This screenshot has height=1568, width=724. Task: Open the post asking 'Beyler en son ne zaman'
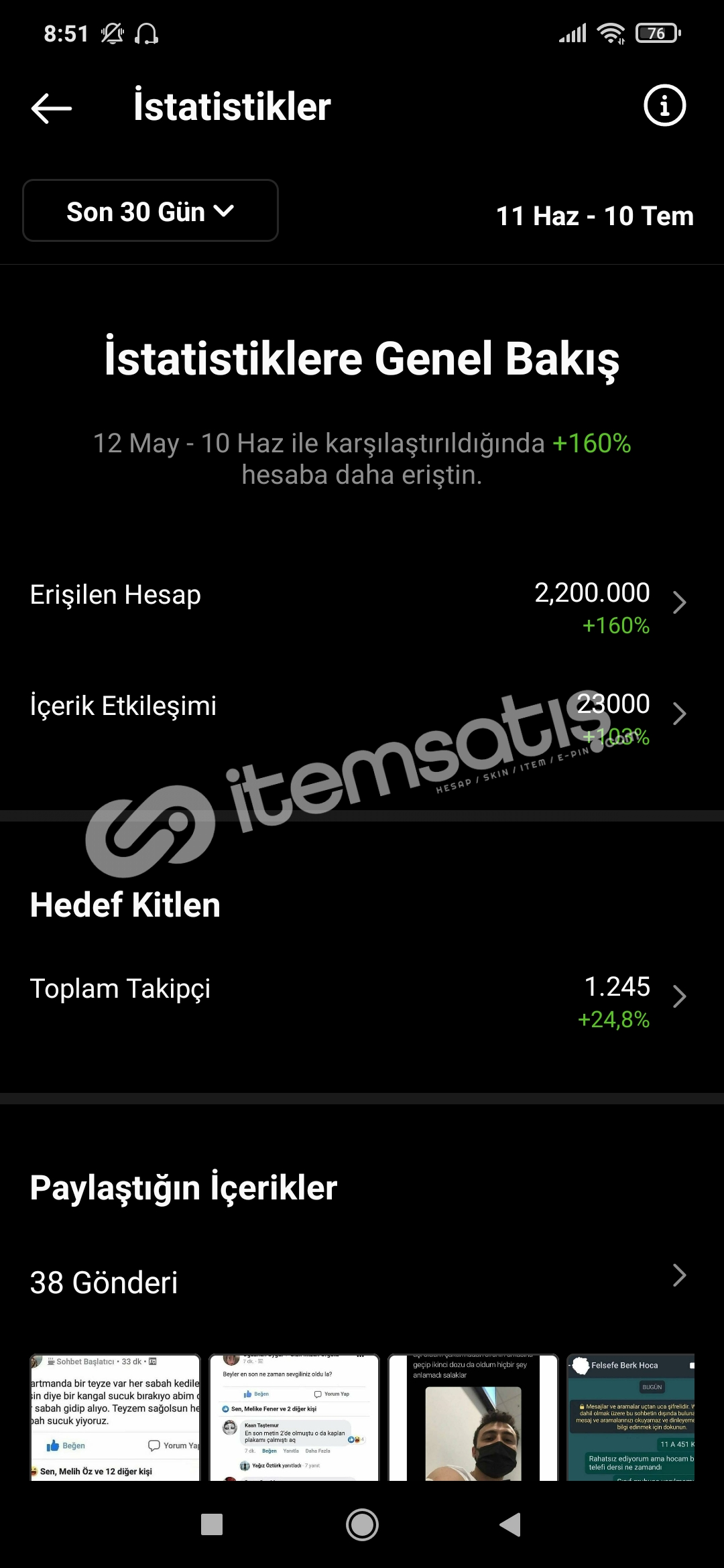294,1417
